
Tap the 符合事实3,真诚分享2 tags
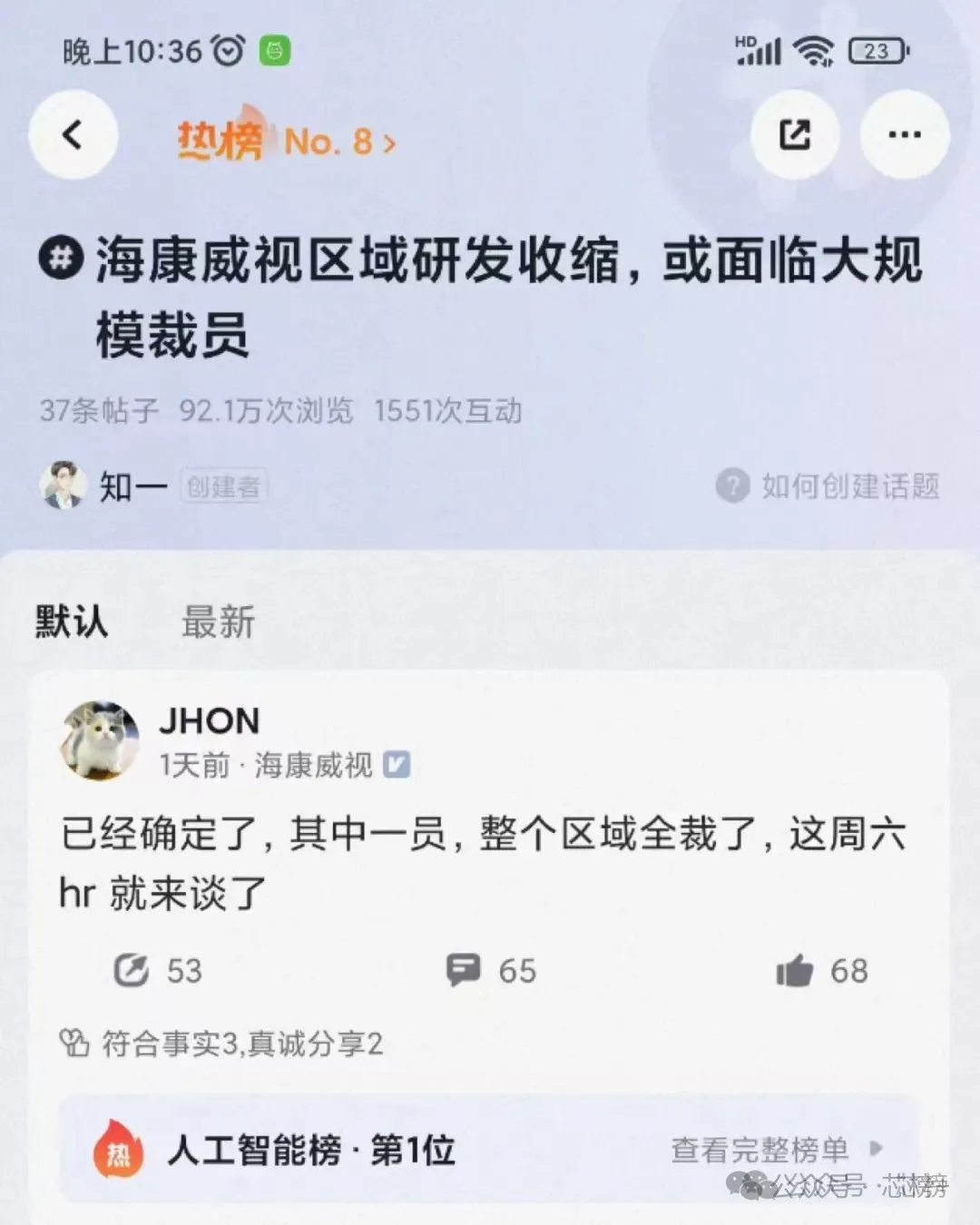coord(222,1044)
